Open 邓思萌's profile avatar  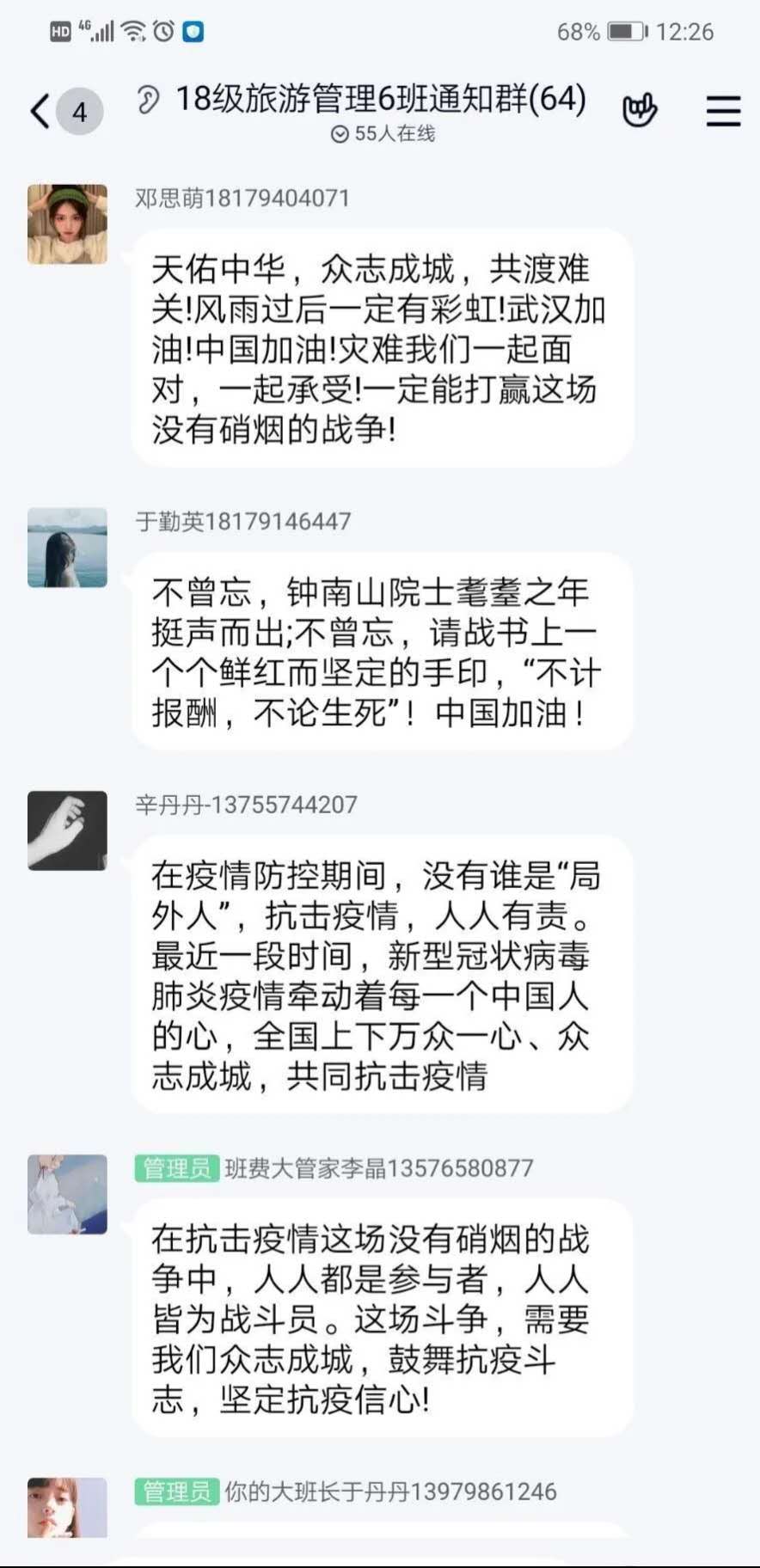[x=67, y=224]
